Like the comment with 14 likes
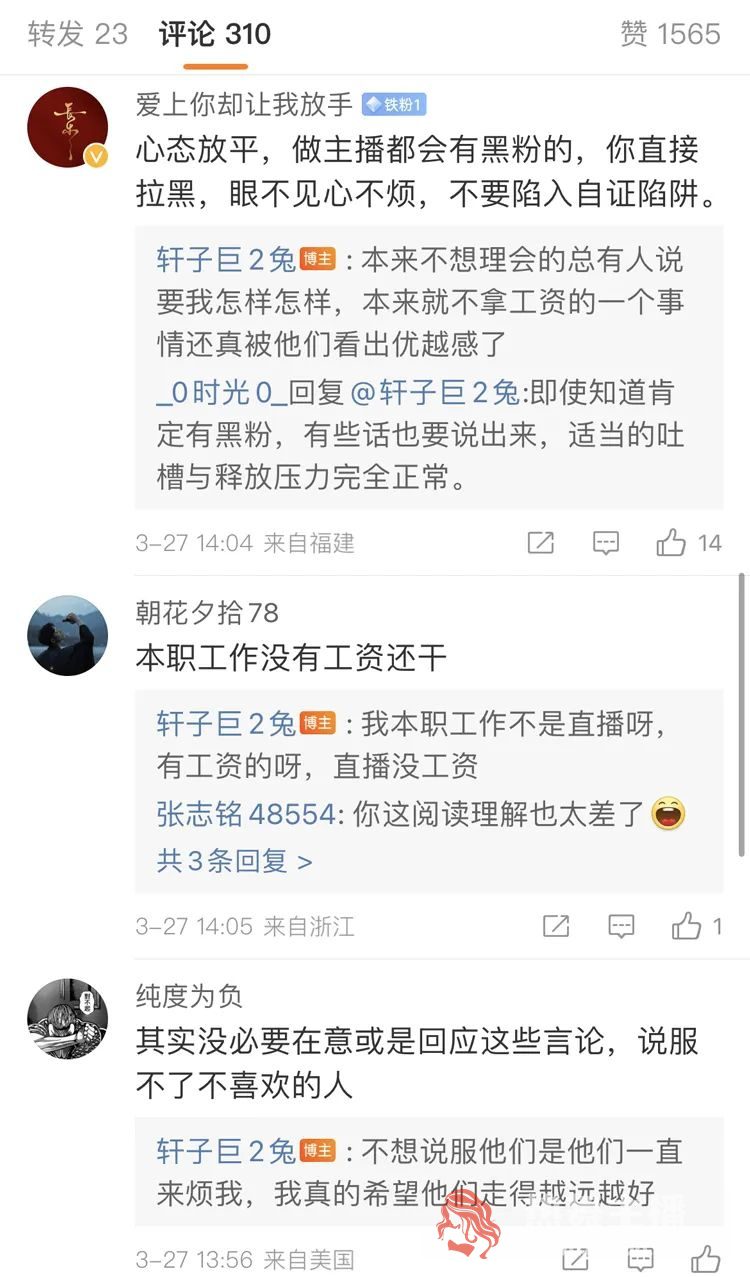This screenshot has width=750, height=1277. 673,543
